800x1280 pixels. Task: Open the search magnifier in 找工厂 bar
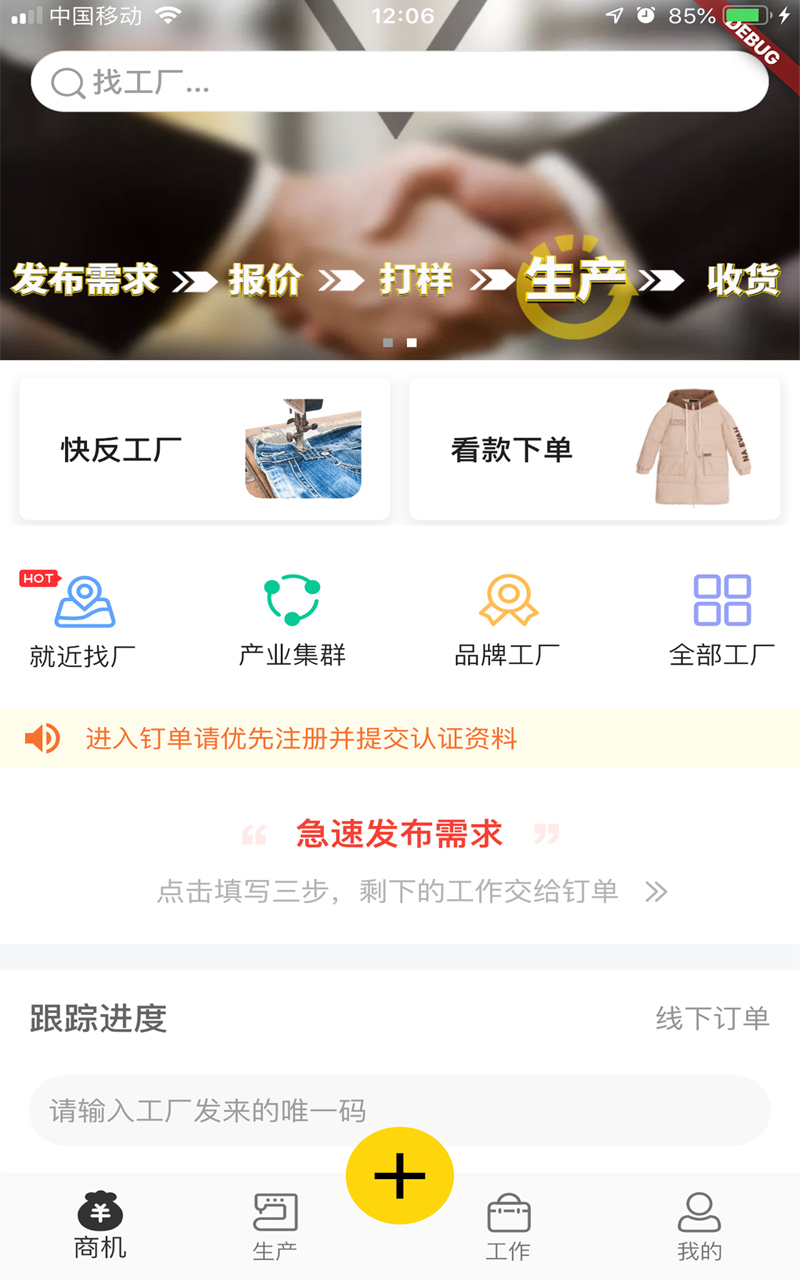[67, 83]
